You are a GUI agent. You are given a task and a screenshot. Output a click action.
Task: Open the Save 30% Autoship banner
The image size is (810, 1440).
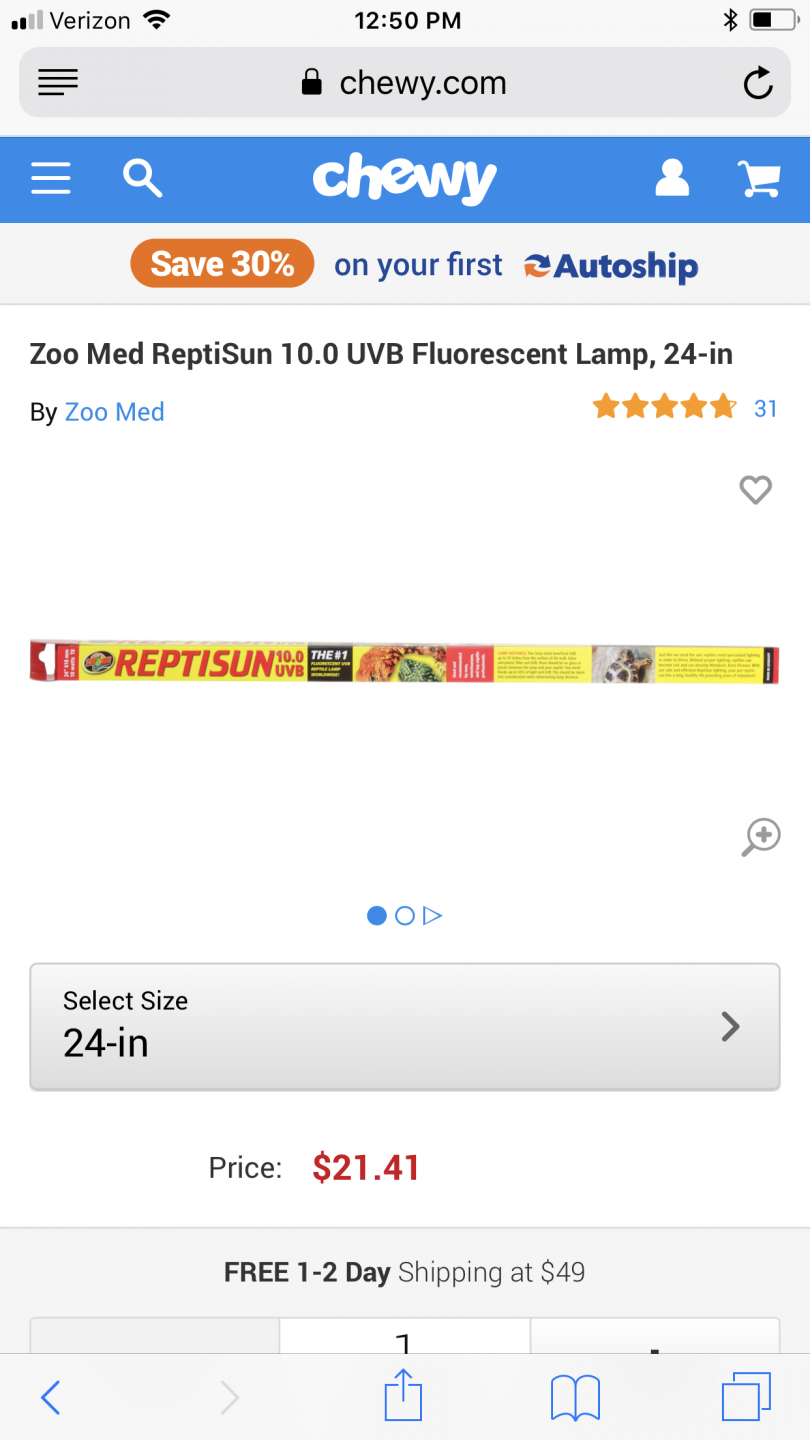413,265
